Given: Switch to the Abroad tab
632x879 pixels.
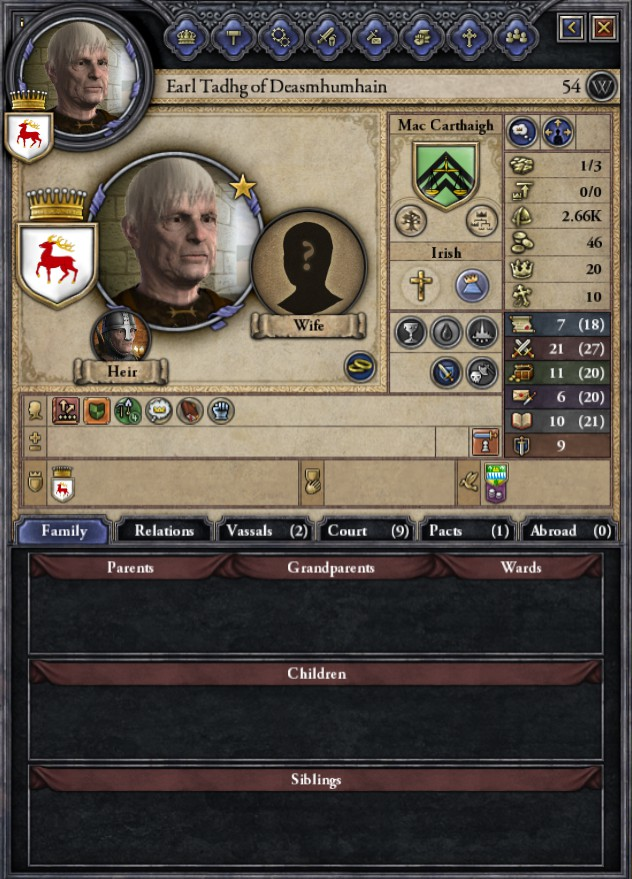Looking at the screenshot, I should pos(567,531).
